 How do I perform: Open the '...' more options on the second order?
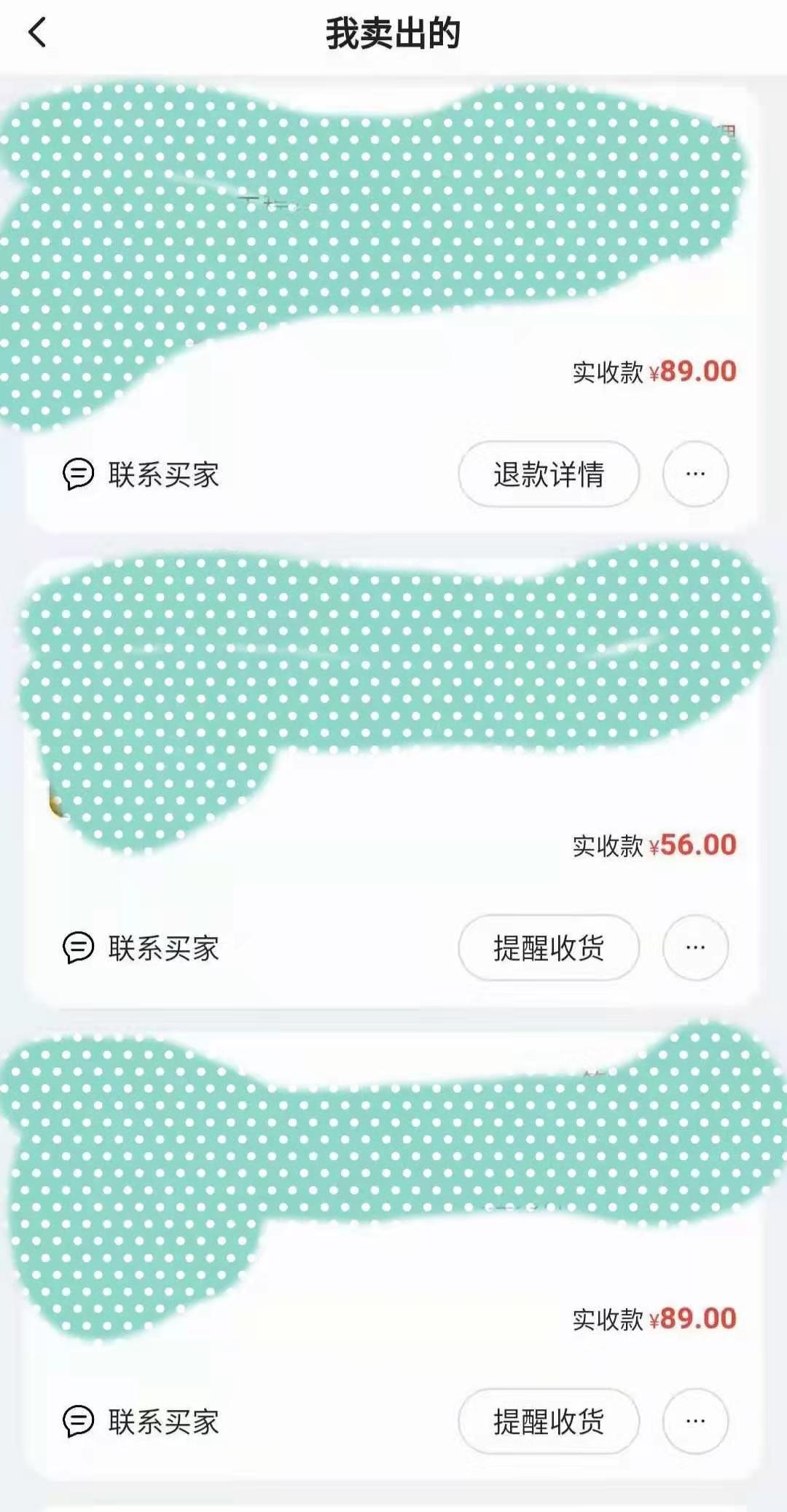coord(695,947)
